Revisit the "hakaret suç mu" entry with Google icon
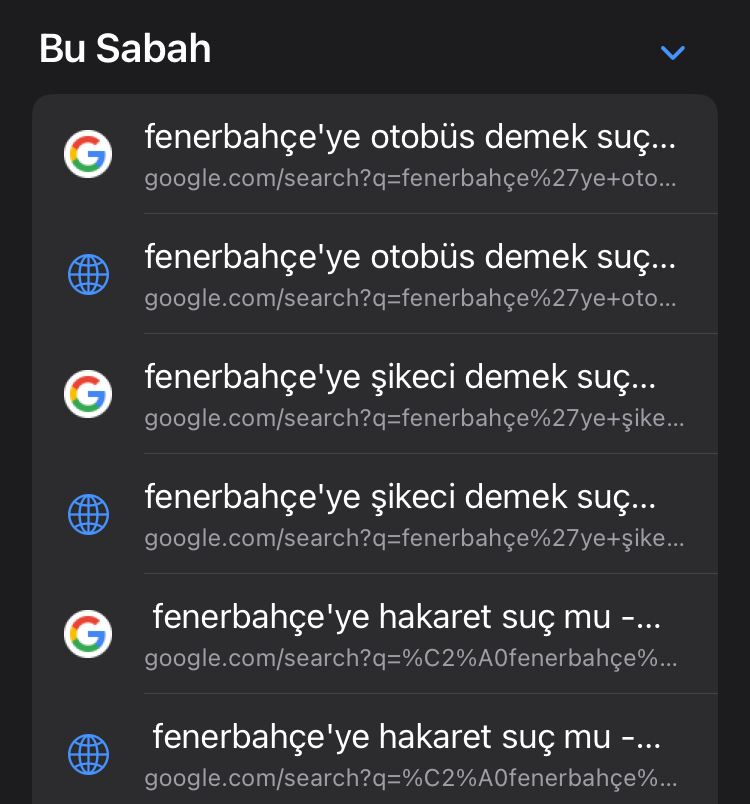The image size is (750, 804). coord(410,633)
